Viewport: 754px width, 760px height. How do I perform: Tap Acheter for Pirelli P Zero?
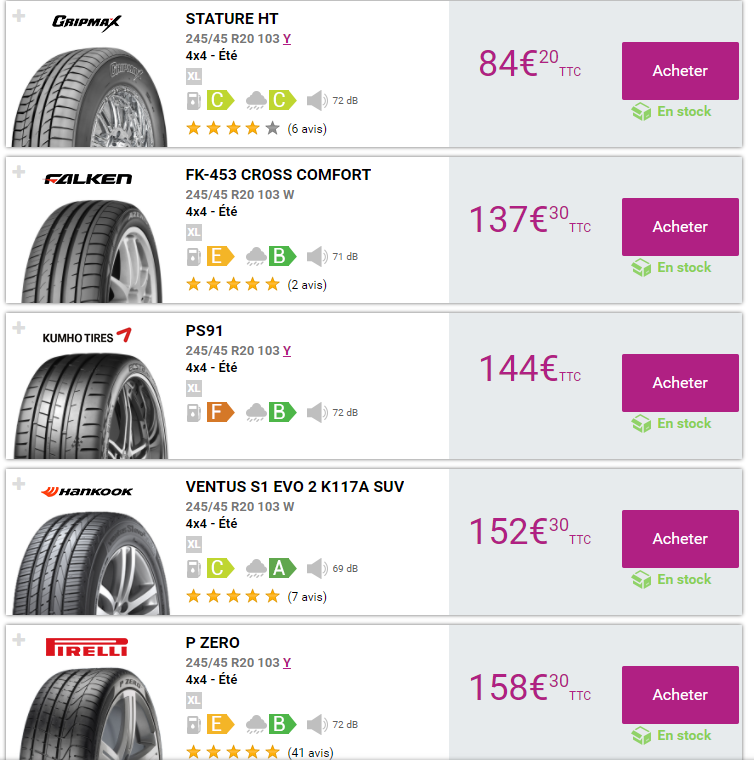tap(680, 695)
